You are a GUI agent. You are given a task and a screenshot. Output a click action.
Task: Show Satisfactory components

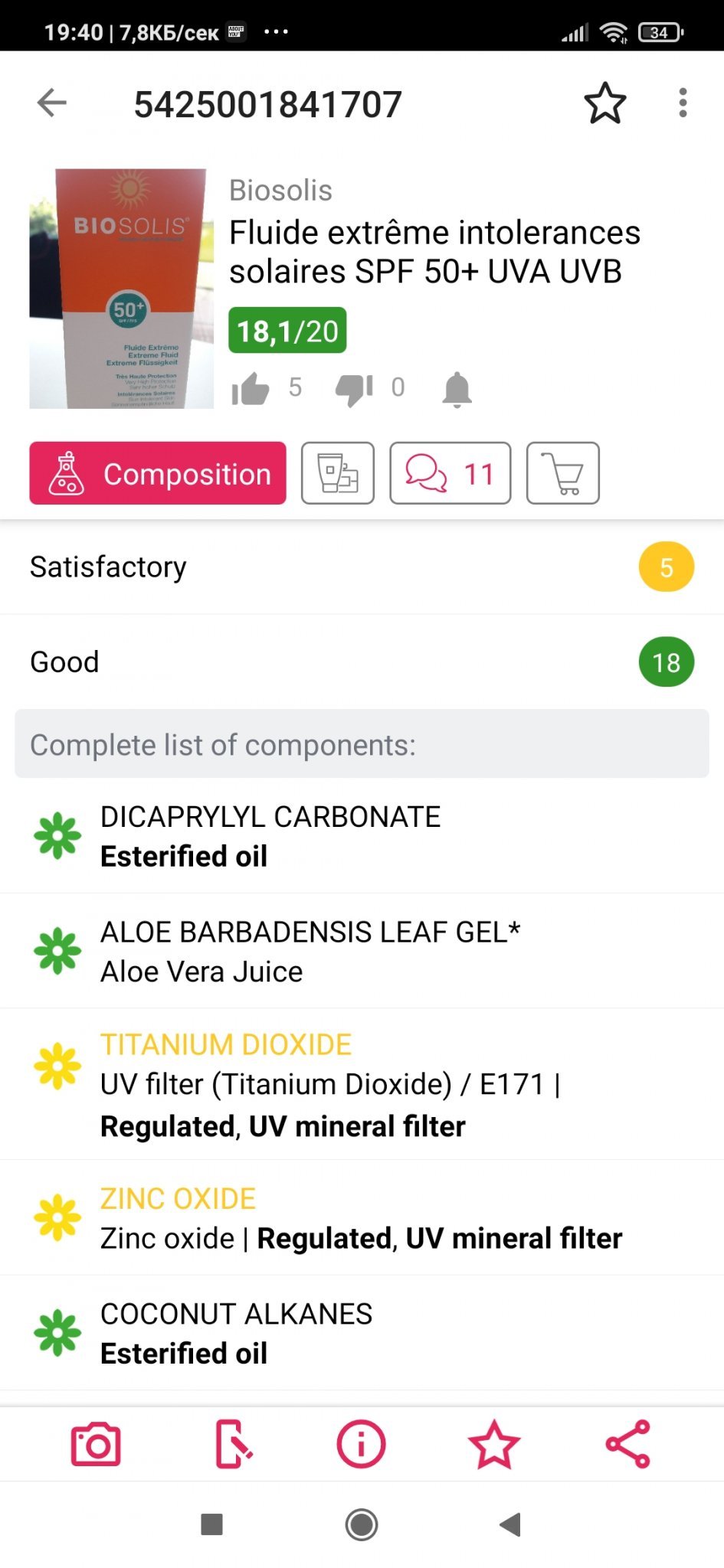click(362, 567)
